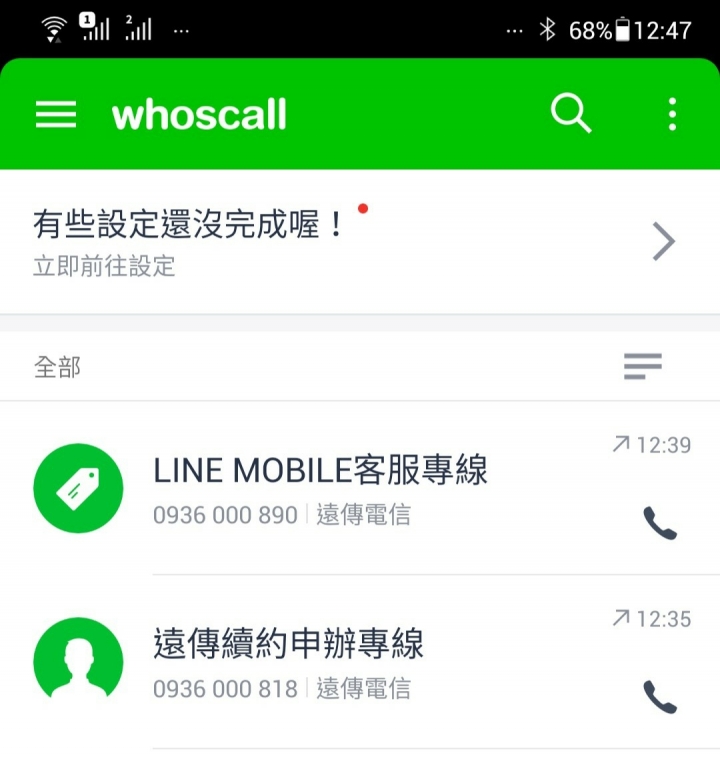Open the call log filter icon

pyautogui.click(x=643, y=367)
